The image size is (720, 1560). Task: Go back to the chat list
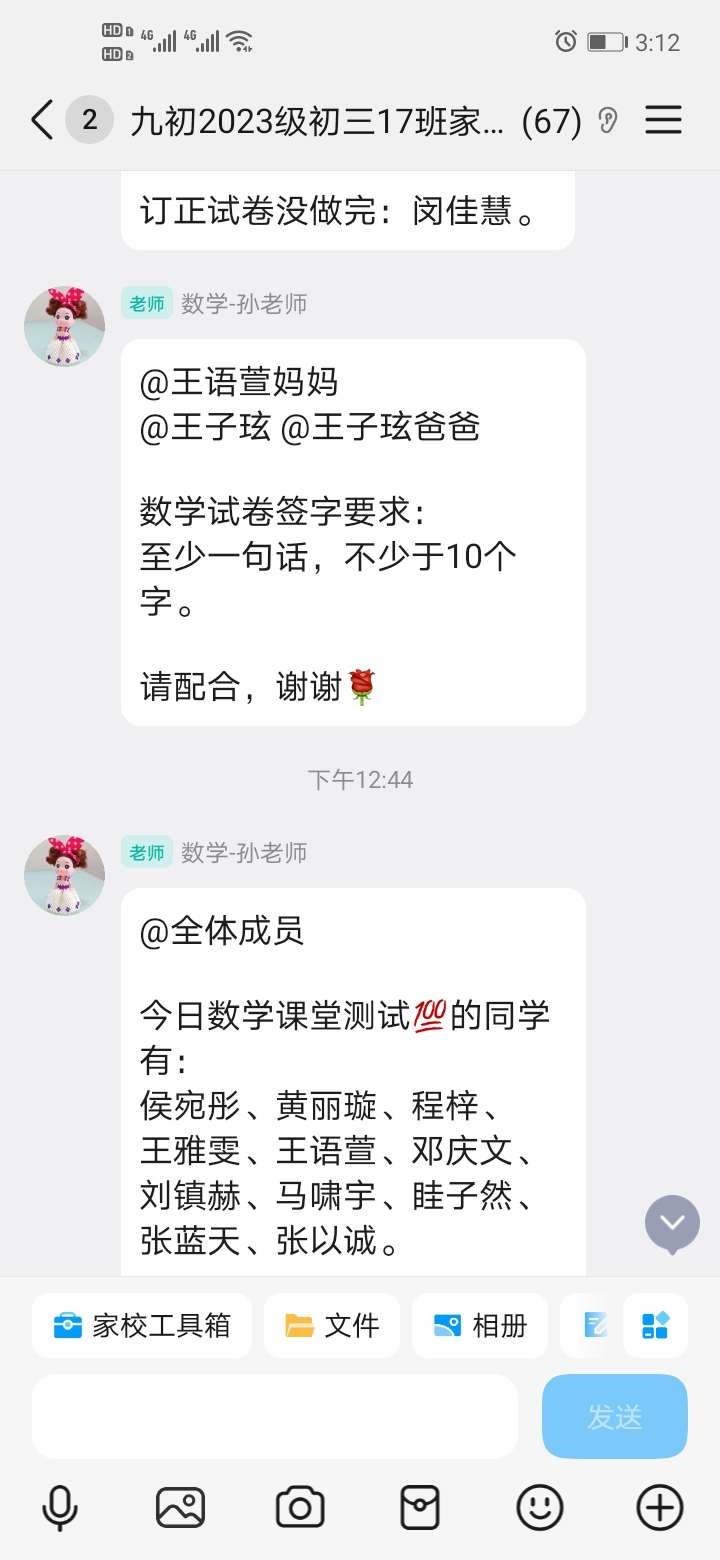(x=41, y=121)
